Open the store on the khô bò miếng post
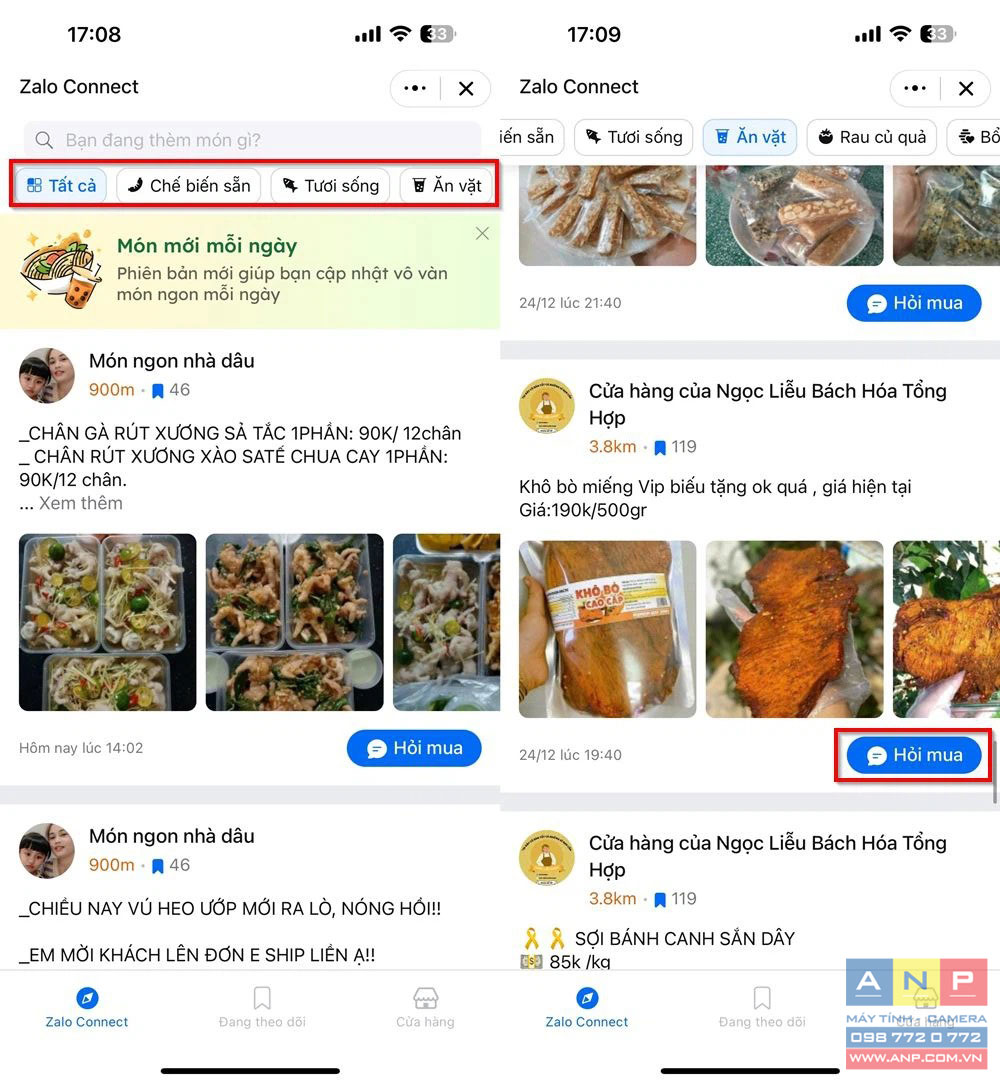Image resolution: width=1000 pixels, height=1083 pixels. [x=766, y=403]
